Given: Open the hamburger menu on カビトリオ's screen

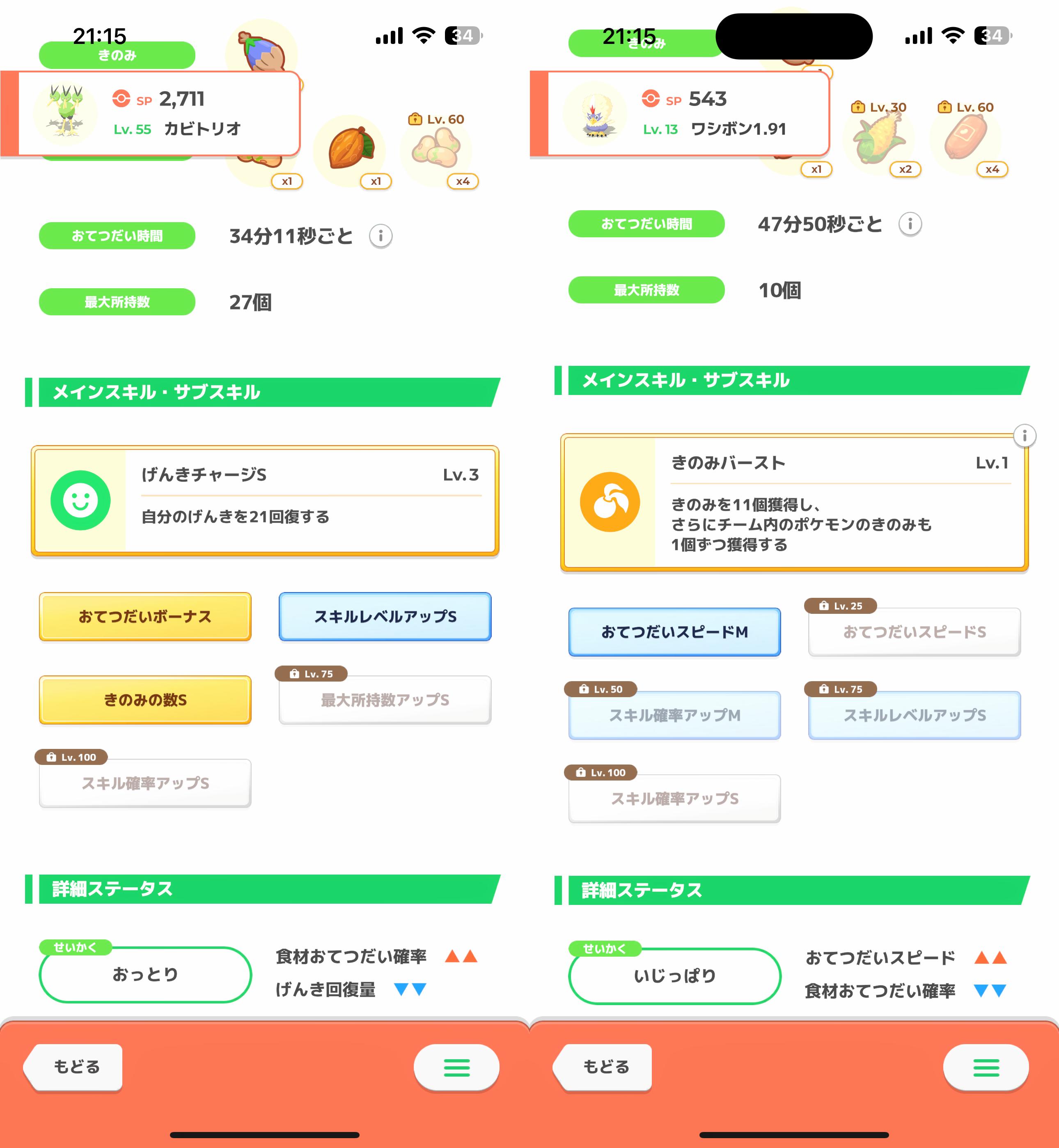Looking at the screenshot, I should [456, 1067].
